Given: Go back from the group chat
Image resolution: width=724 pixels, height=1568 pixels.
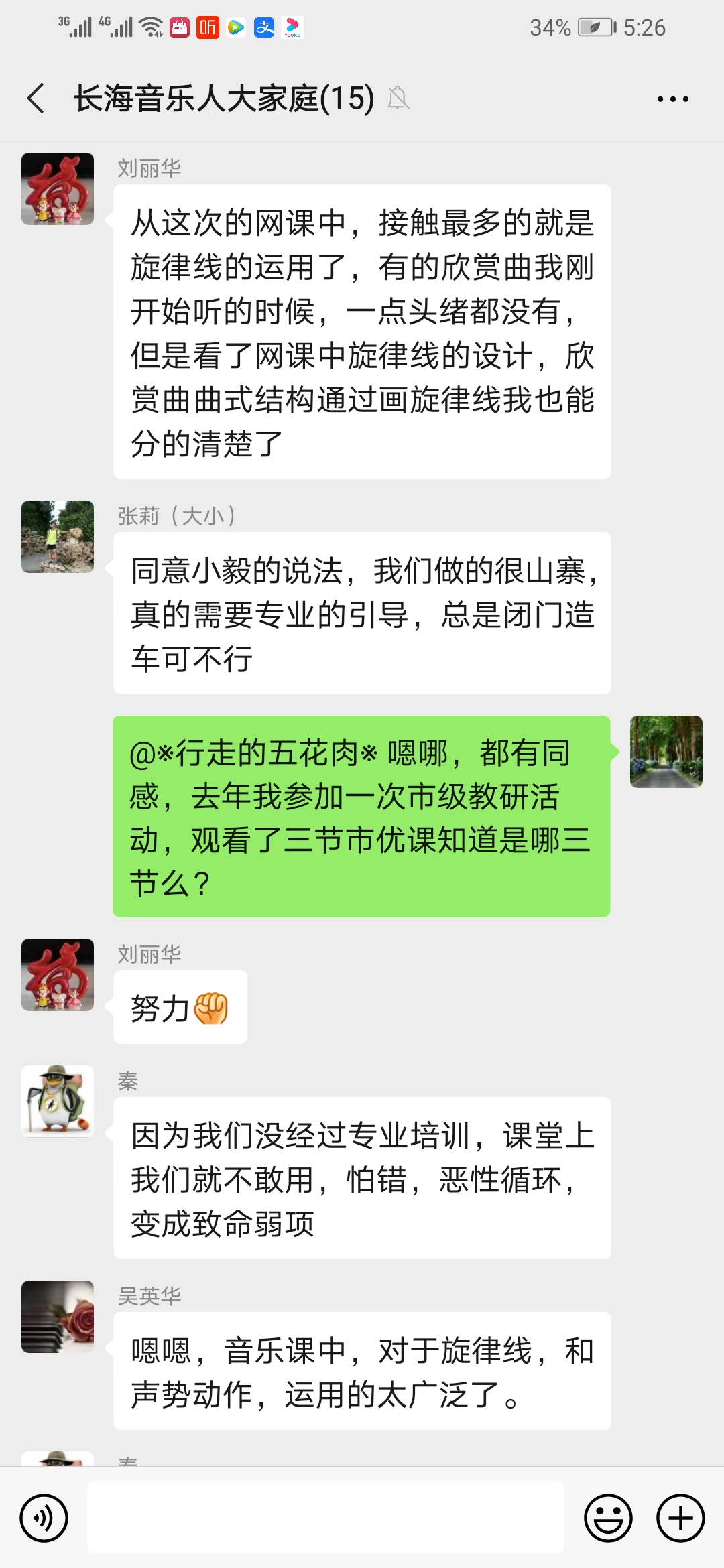Looking at the screenshot, I should click(x=36, y=99).
